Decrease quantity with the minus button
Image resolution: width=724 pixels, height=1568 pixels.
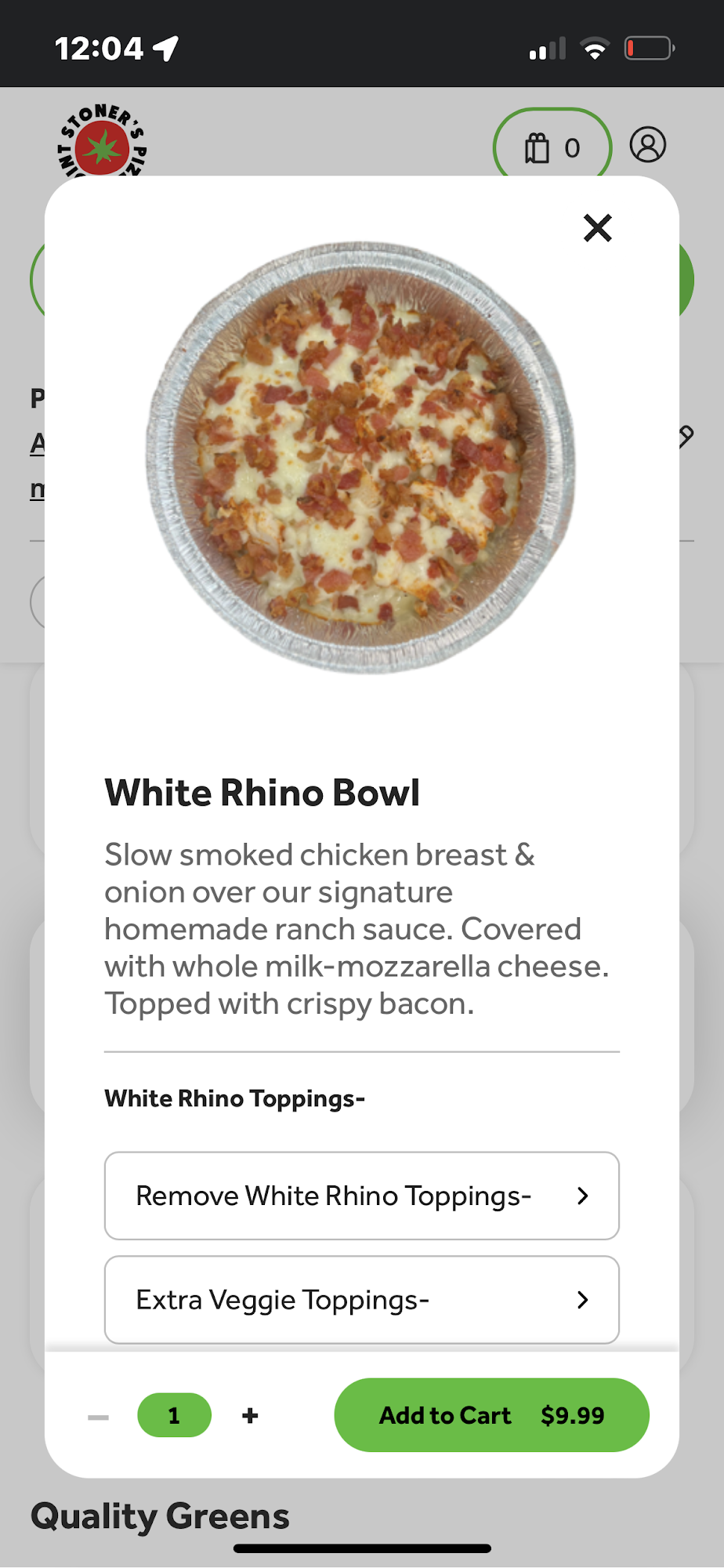click(99, 1417)
